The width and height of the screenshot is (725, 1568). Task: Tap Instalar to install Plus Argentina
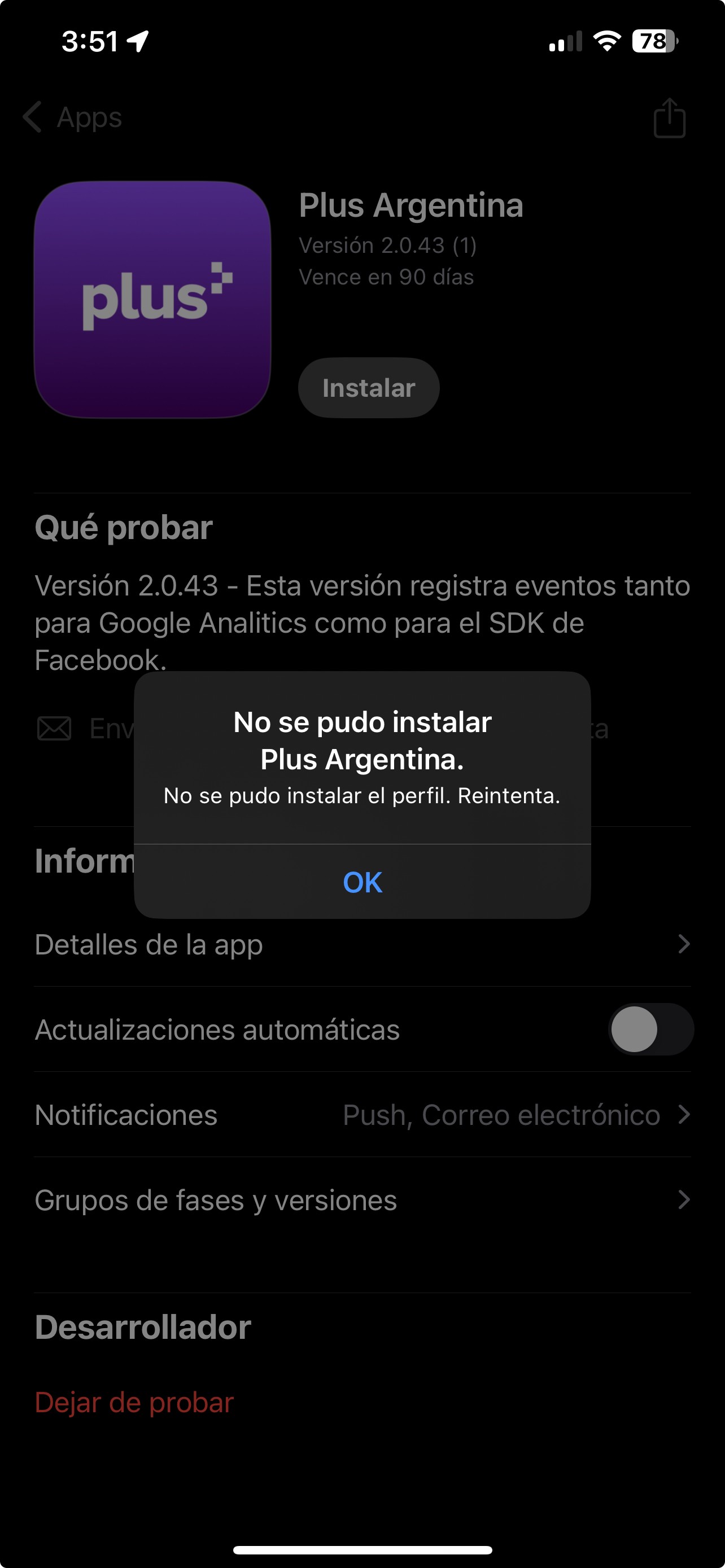click(x=368, y=388)
